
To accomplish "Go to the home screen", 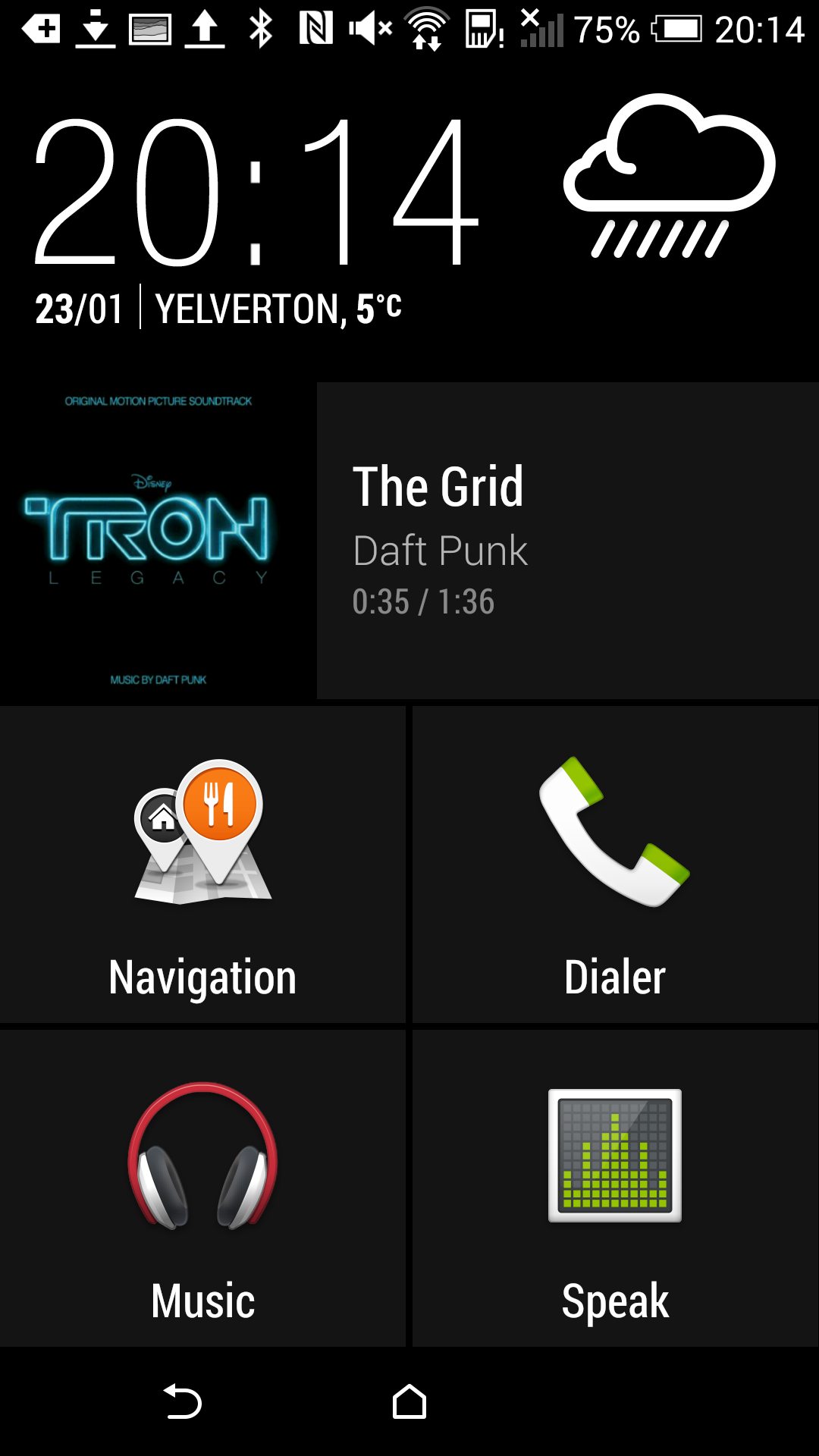I will pyautogui.click(x=409, y=1401).
